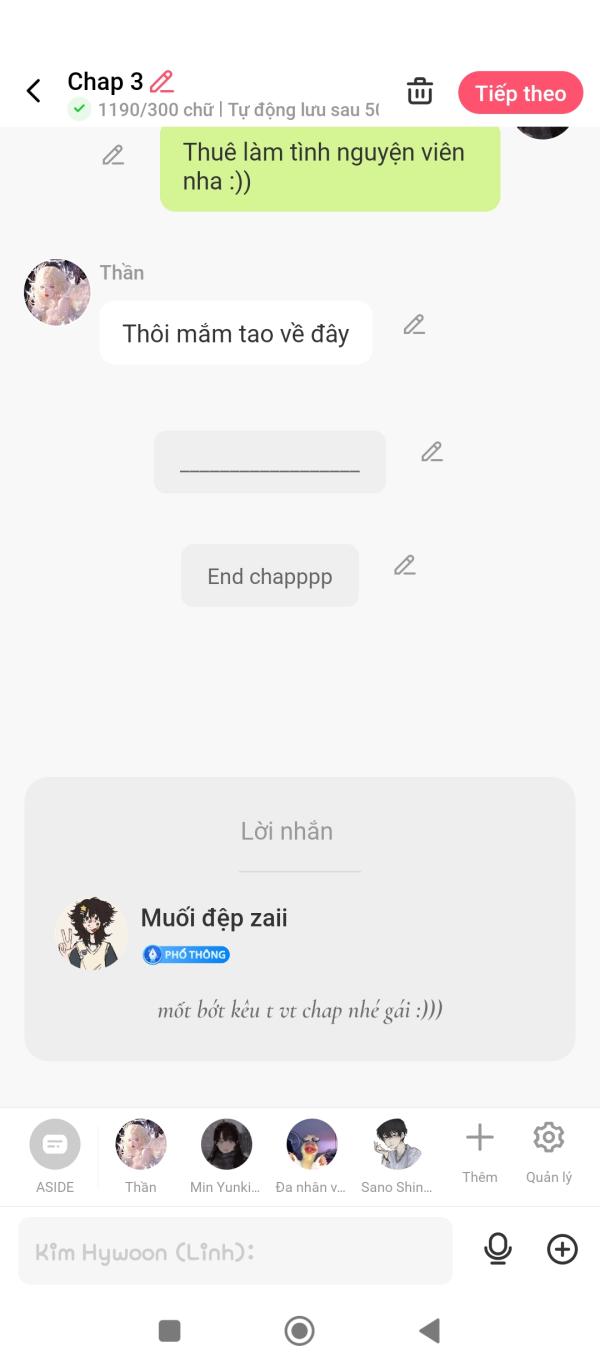The image size is (600, 1367).
Task: Select the ASIDE speaker option
Action: [x=55, y=1156]
